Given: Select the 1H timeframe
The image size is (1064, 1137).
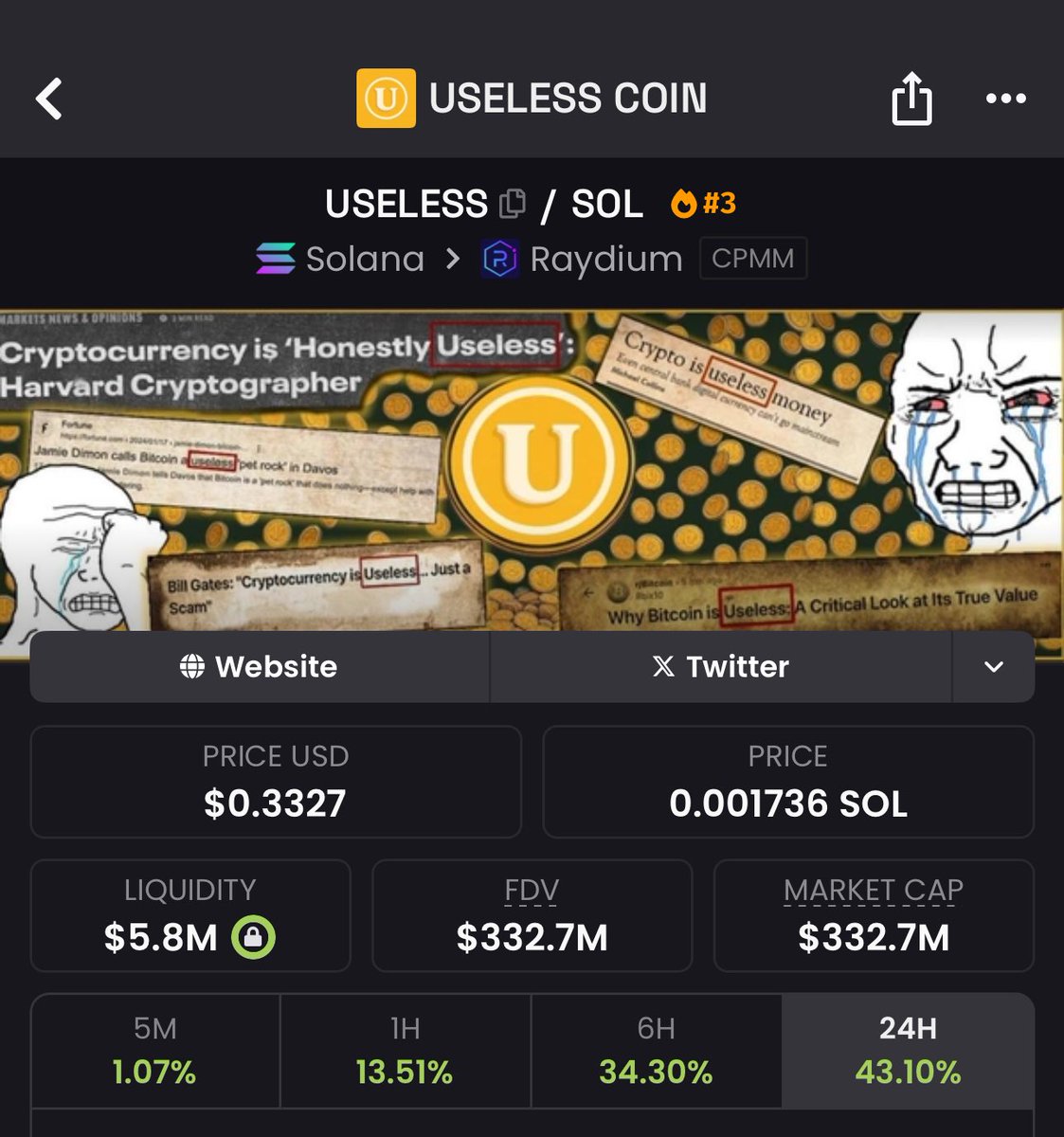Looking at the screenshot, I should 405,1050.
